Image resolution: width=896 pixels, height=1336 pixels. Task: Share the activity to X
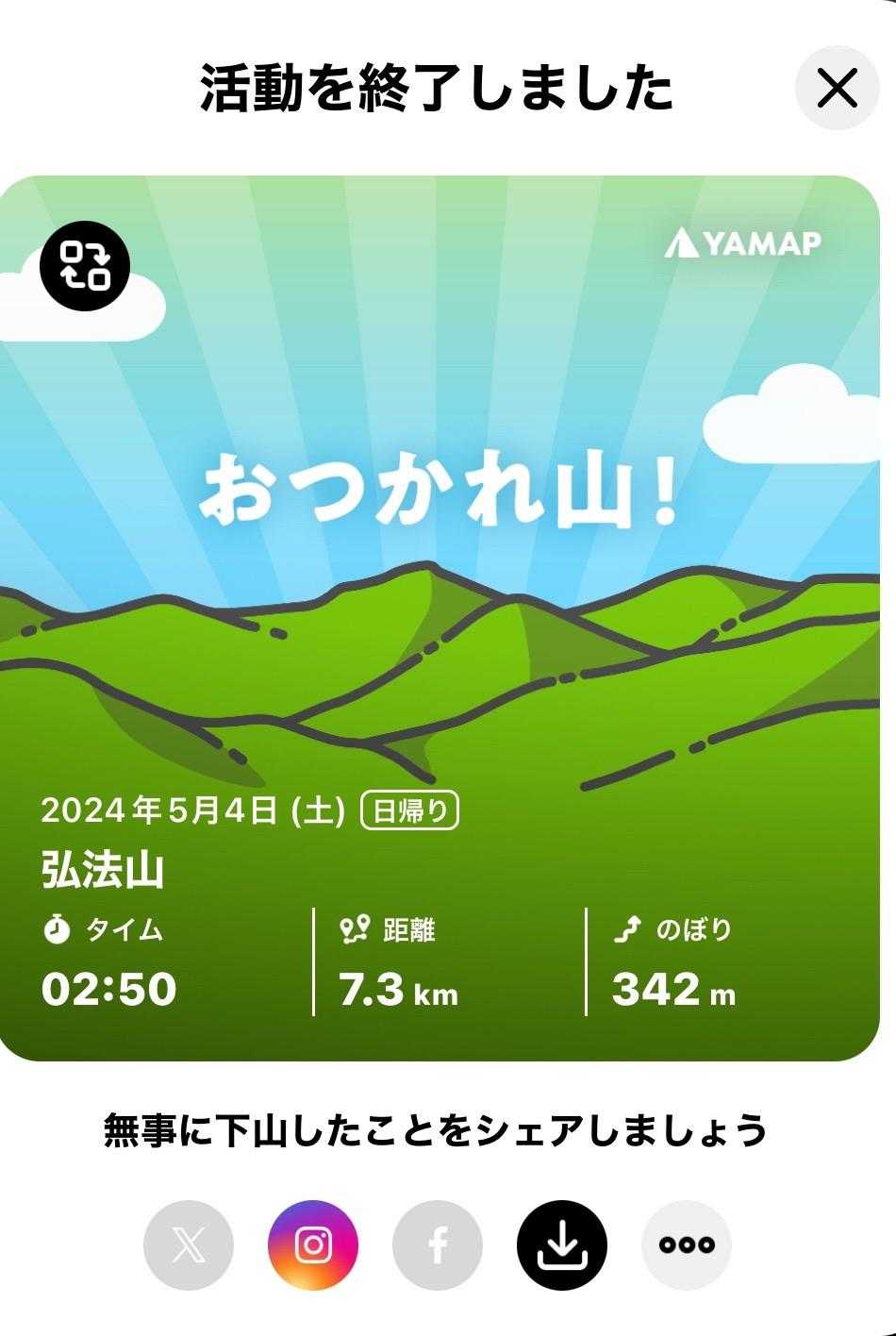pyautogui.click(x=189, y=1245)
